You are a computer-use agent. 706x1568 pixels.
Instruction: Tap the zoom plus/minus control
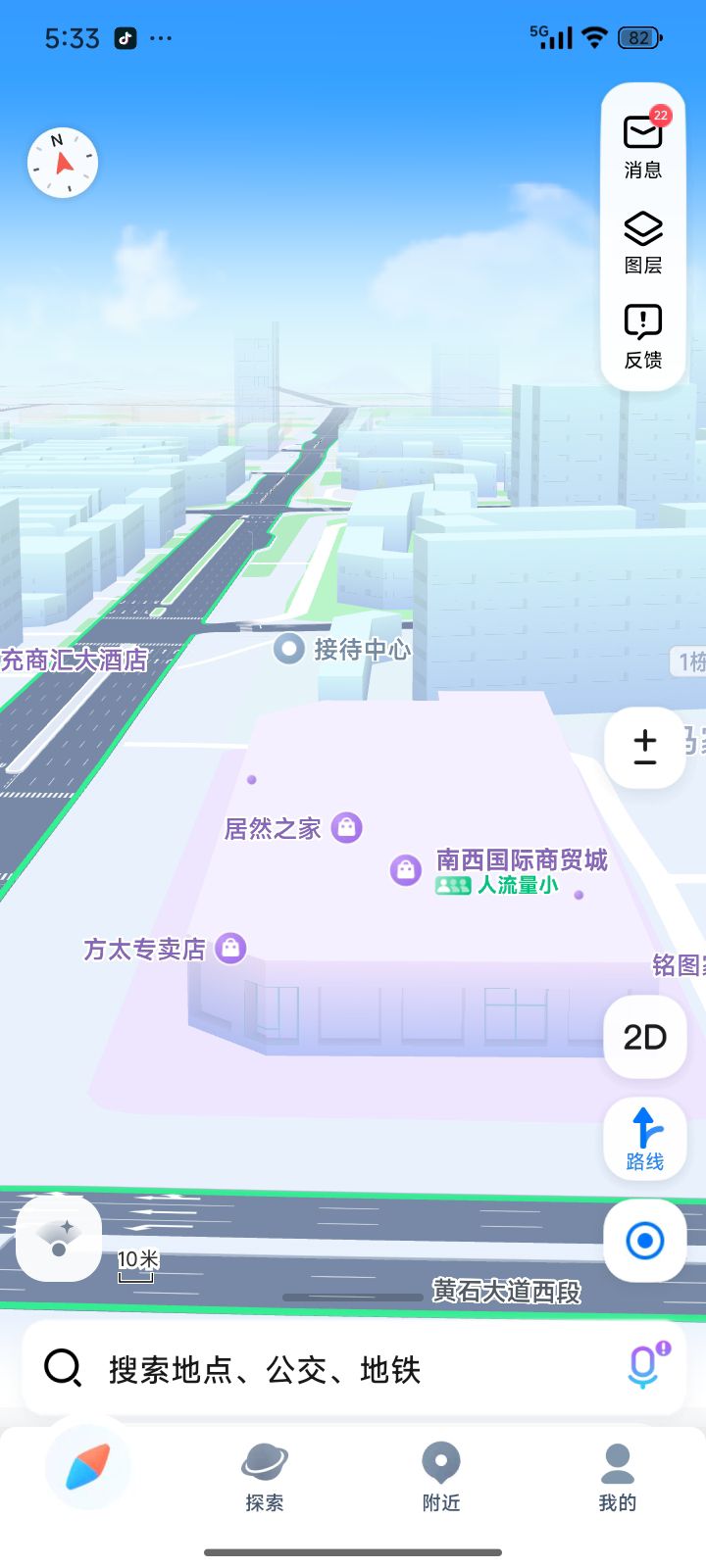[644, 747]
